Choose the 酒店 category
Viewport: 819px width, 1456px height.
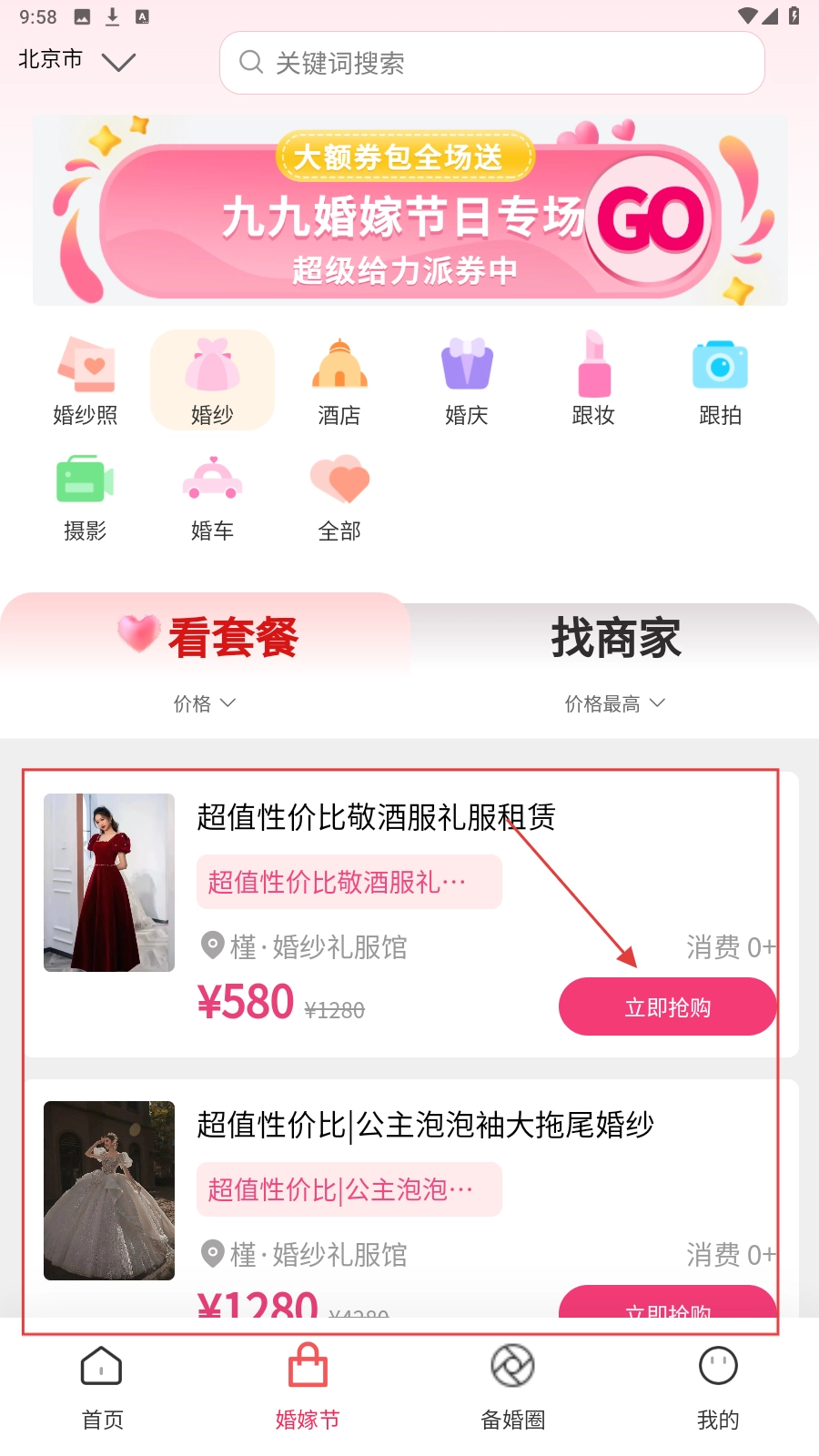[x=339, y=380]
